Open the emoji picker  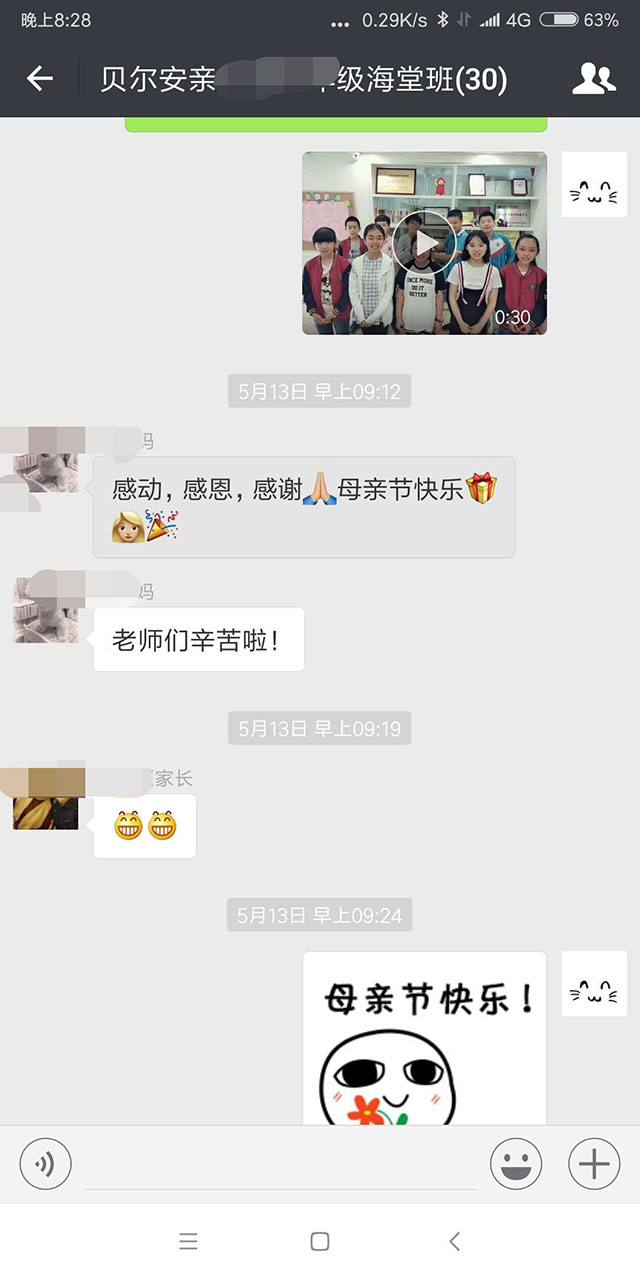(x=515, y=1164)
